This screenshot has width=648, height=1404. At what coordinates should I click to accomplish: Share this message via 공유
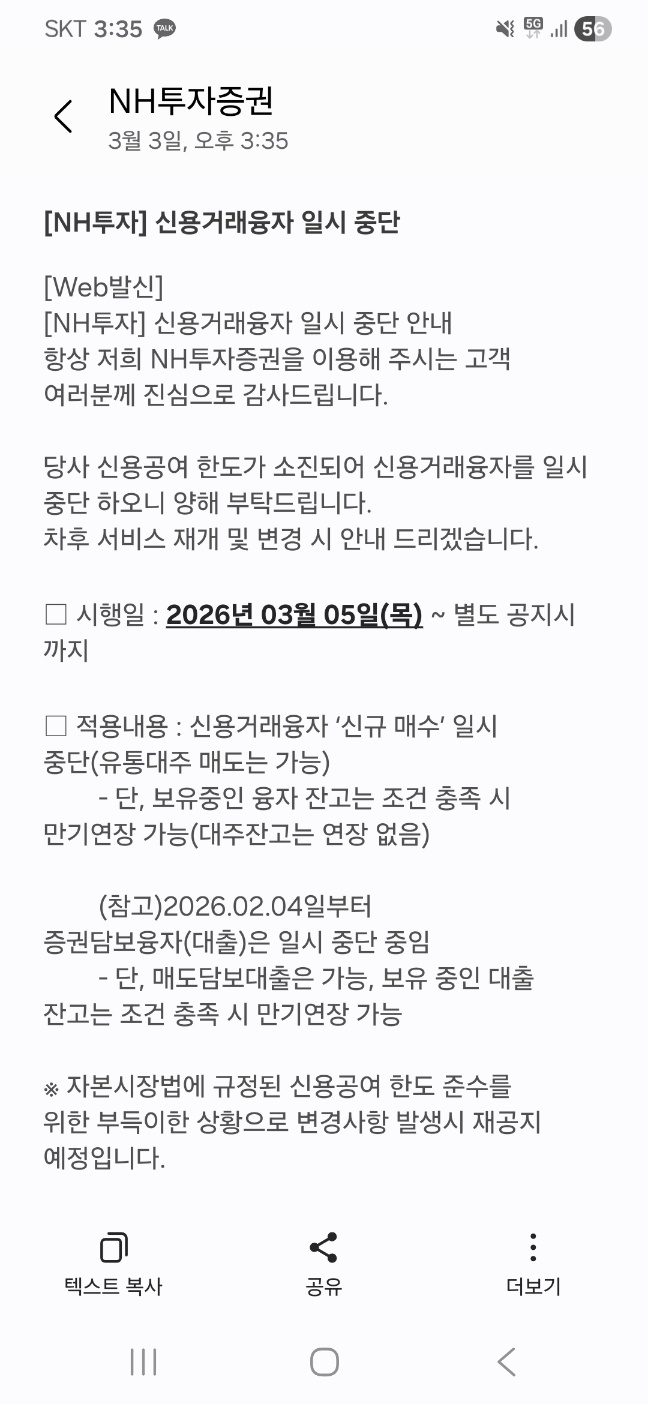(323, 1264)
